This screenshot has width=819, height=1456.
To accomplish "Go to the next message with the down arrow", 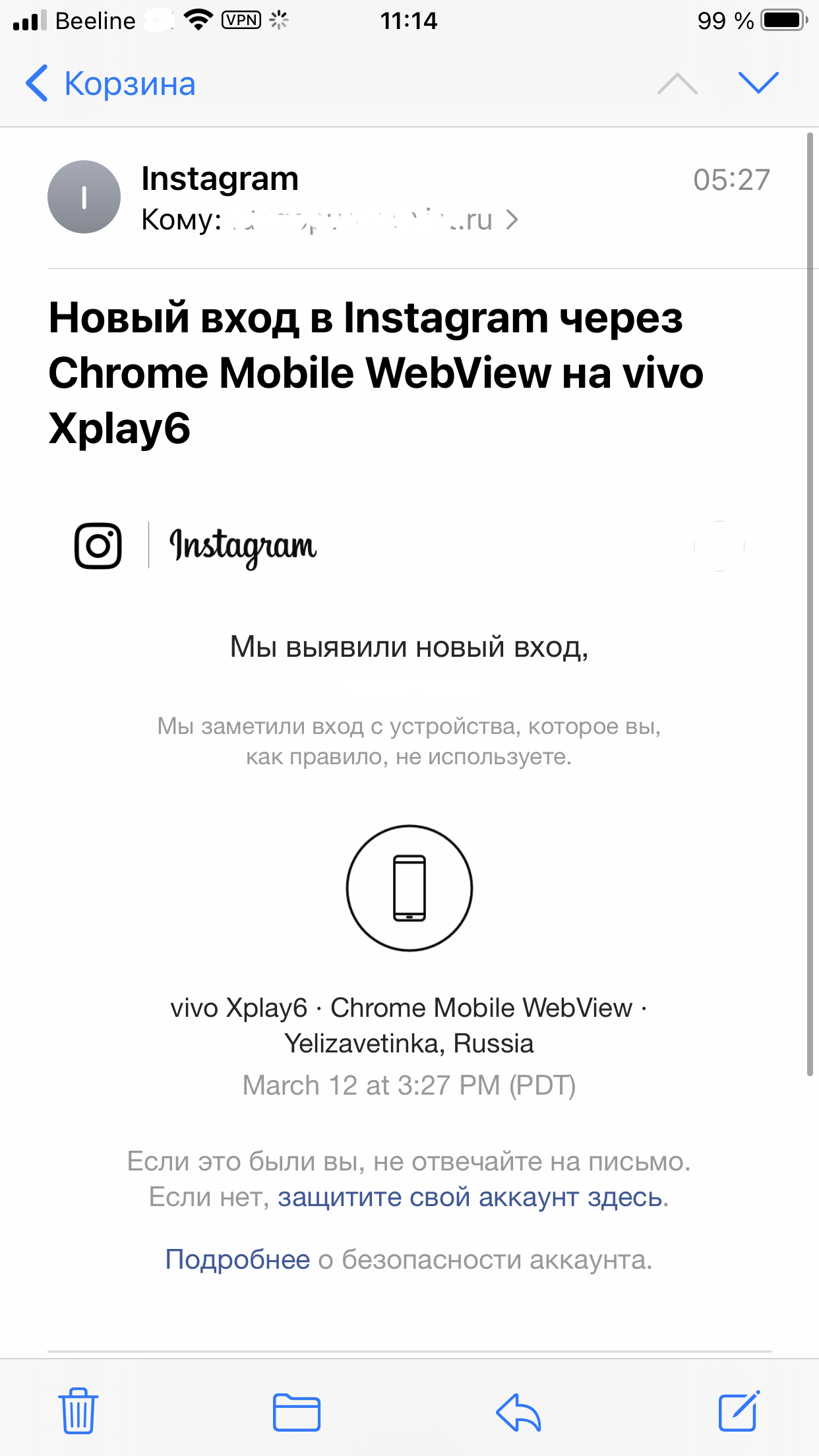I will [758, 83].
